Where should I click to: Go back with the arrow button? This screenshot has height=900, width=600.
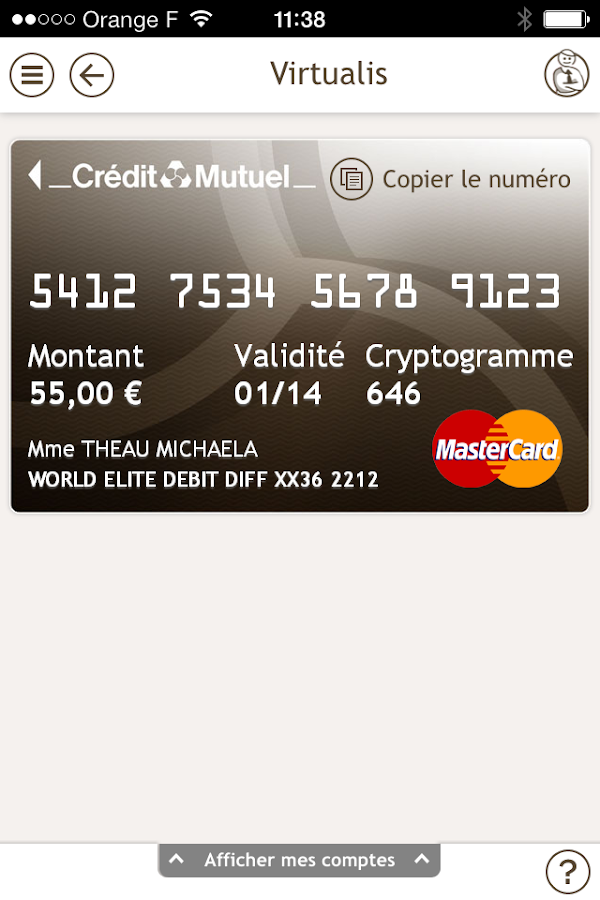pos(92,75)
